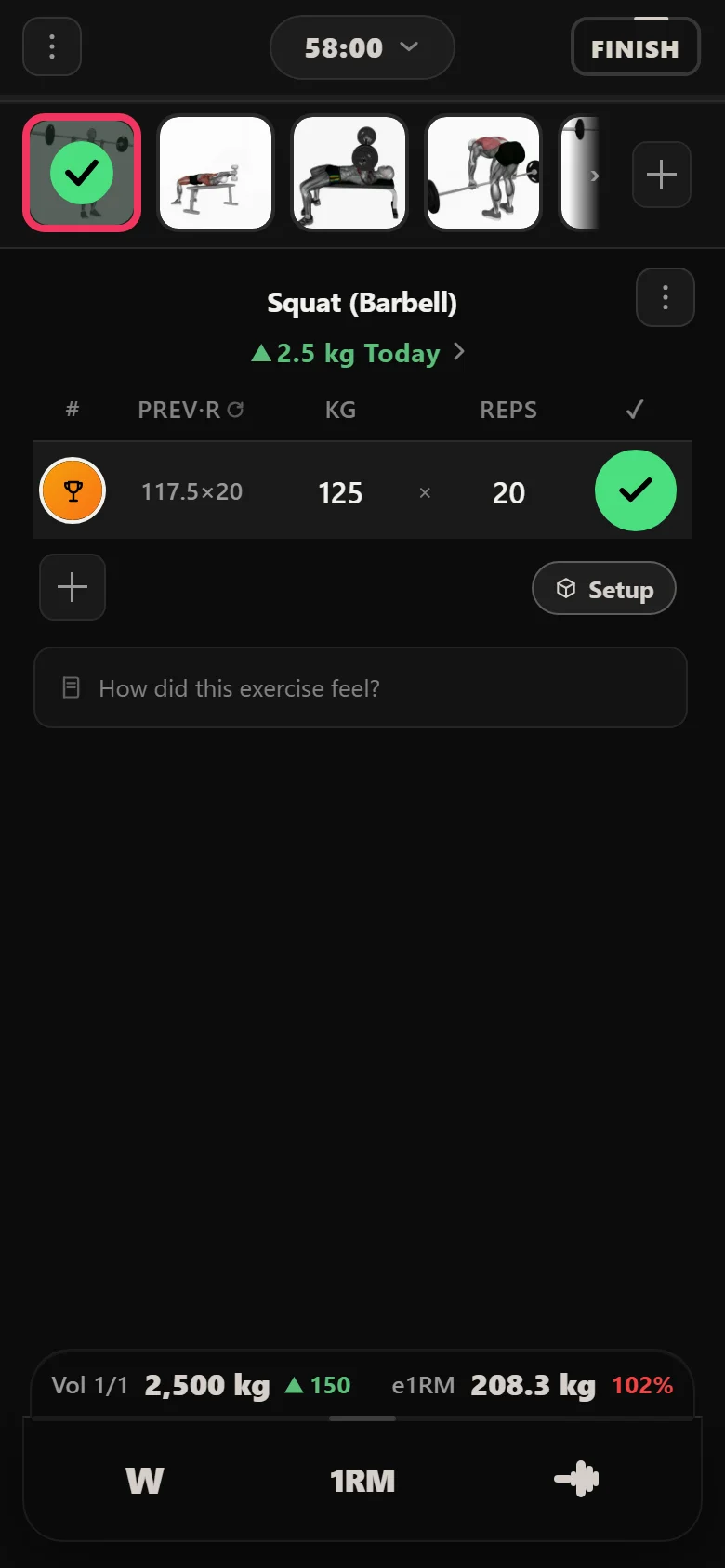This screenshot has width=725, height=1568.
Task: Open the Setup button
Action: pyautogui.click(x=604, y=589)
